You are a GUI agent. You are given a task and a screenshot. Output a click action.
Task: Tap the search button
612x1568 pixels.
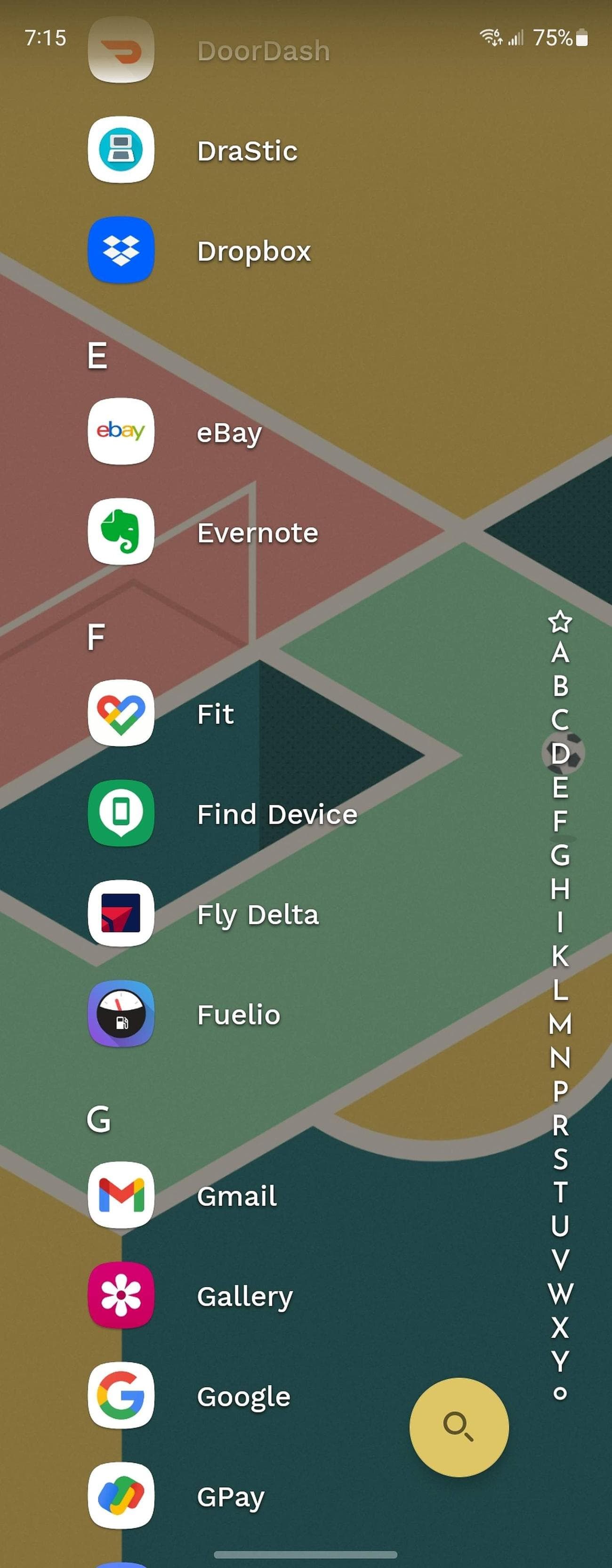coord(460,1426)
